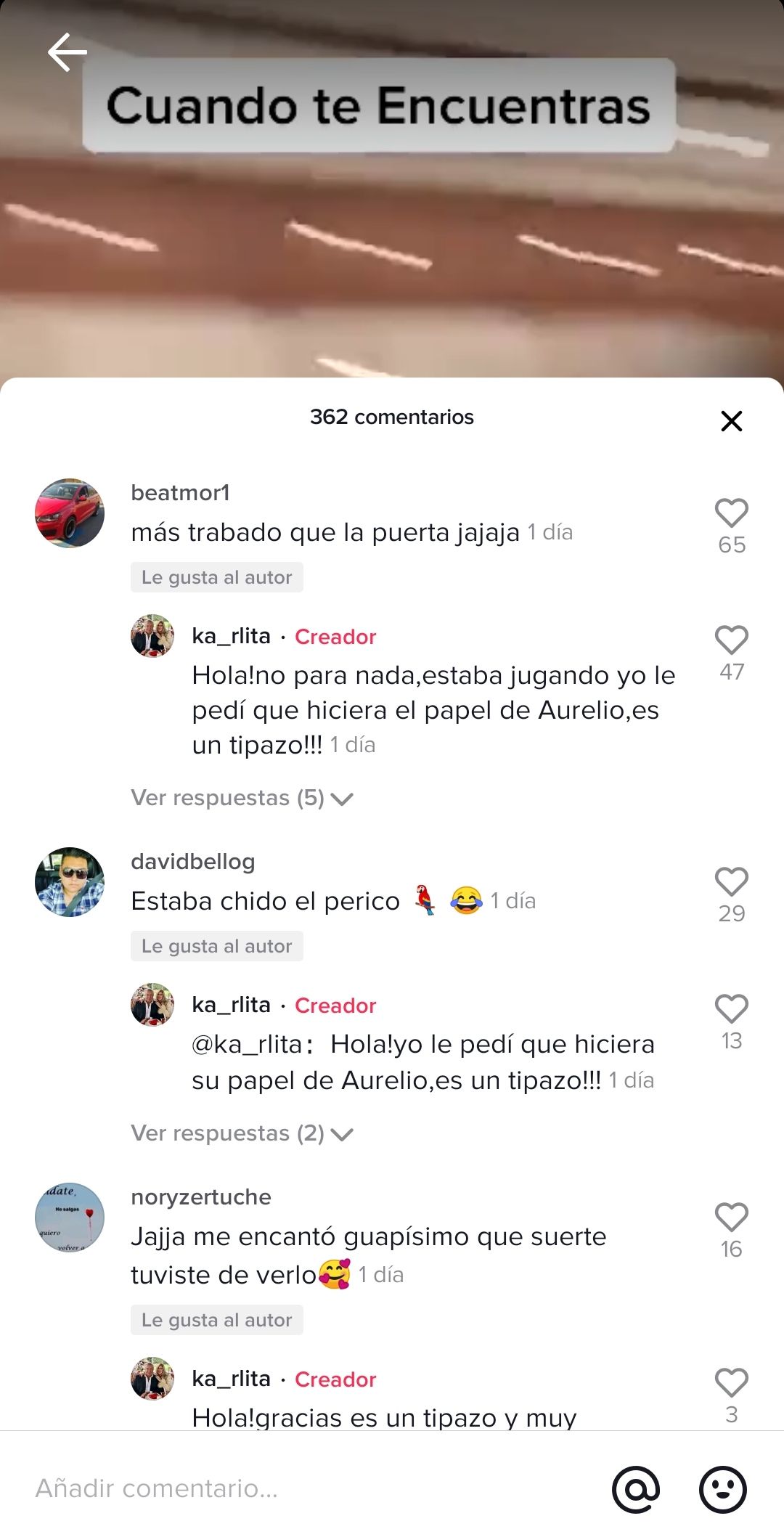
Task: Open the emoji picker
Action: tap(722, 1489)
